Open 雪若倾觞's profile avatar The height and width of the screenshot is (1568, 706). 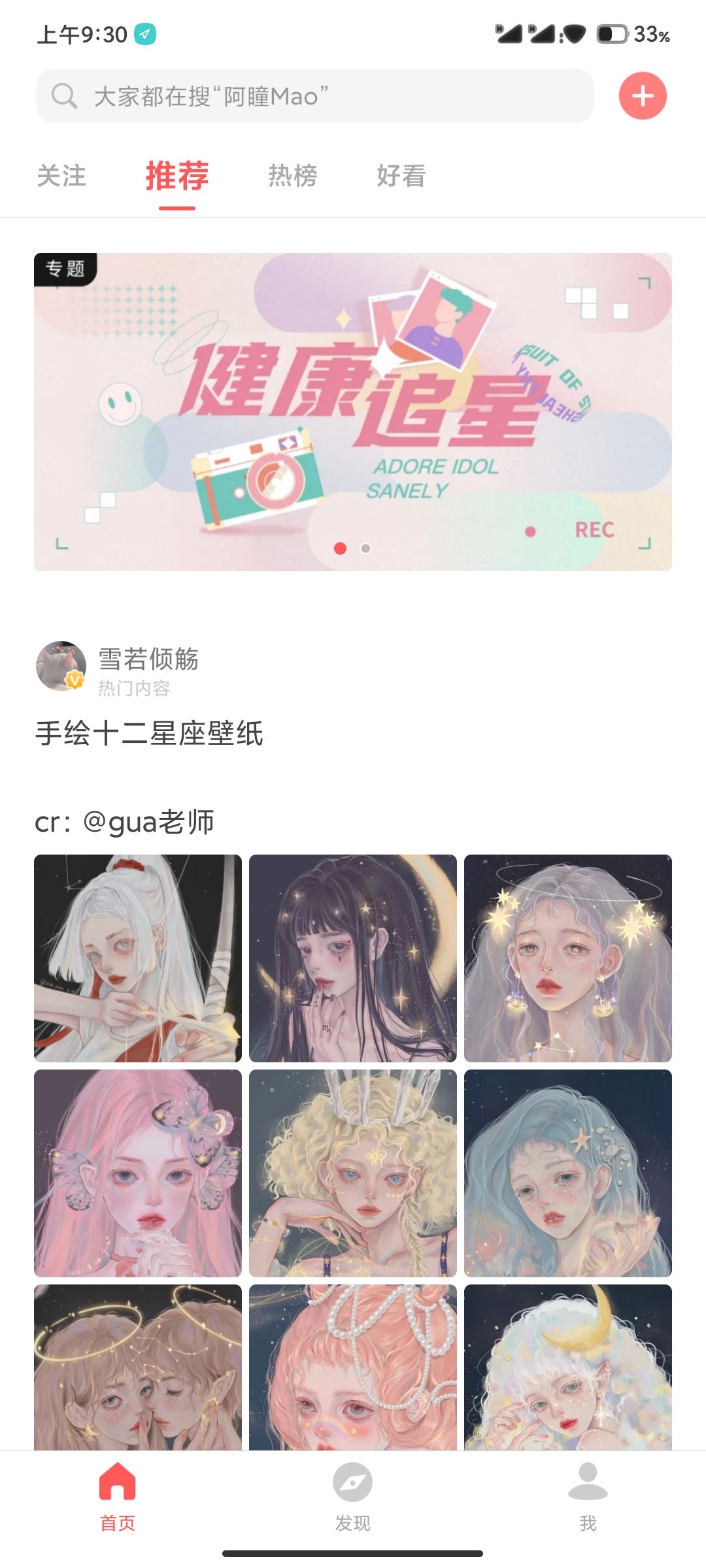tap(61, 666)
